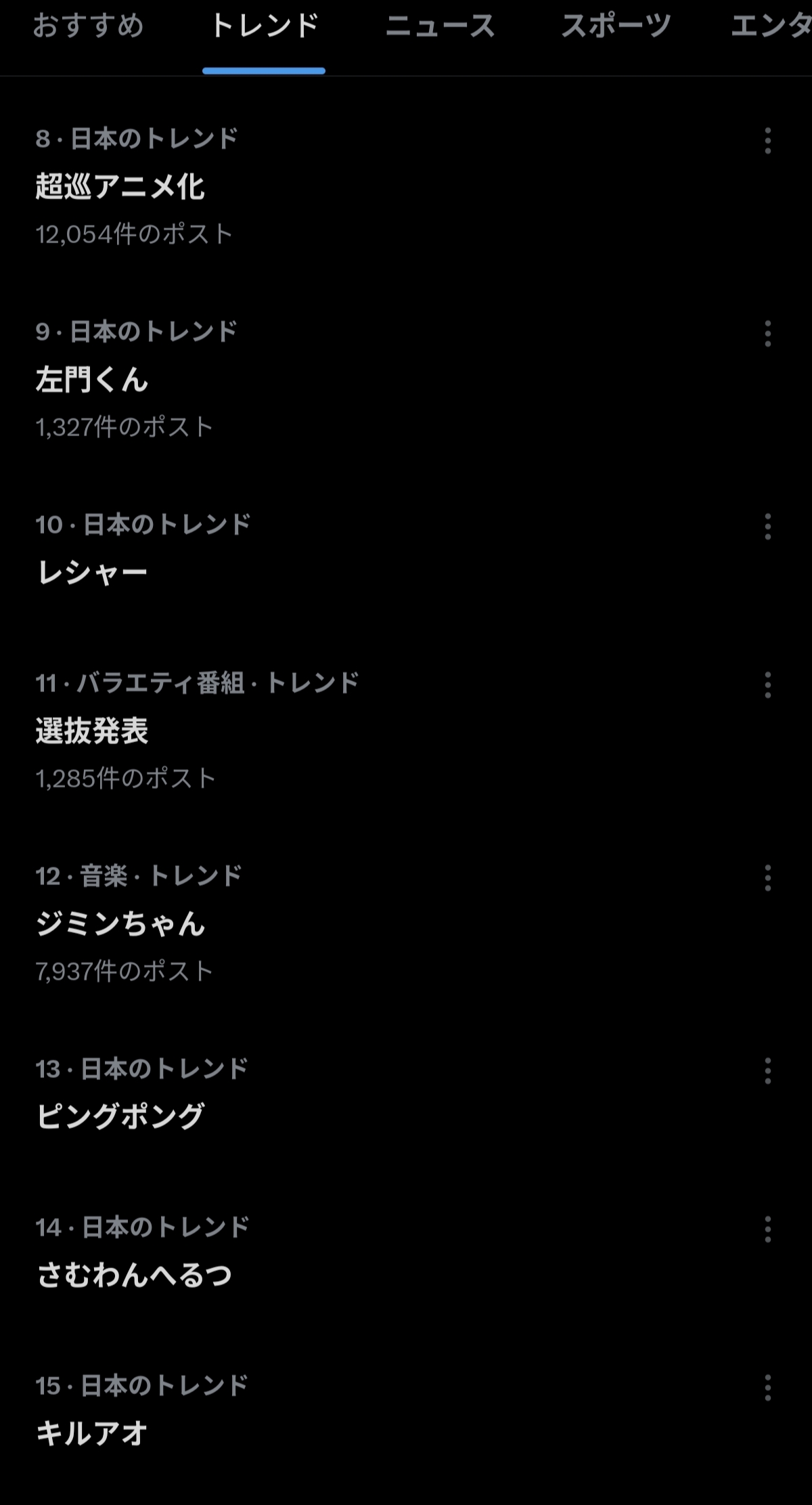Tap the three dots beside キルアオ
This screenshot has width=812, height=1505.
(x=767, y=1388)
